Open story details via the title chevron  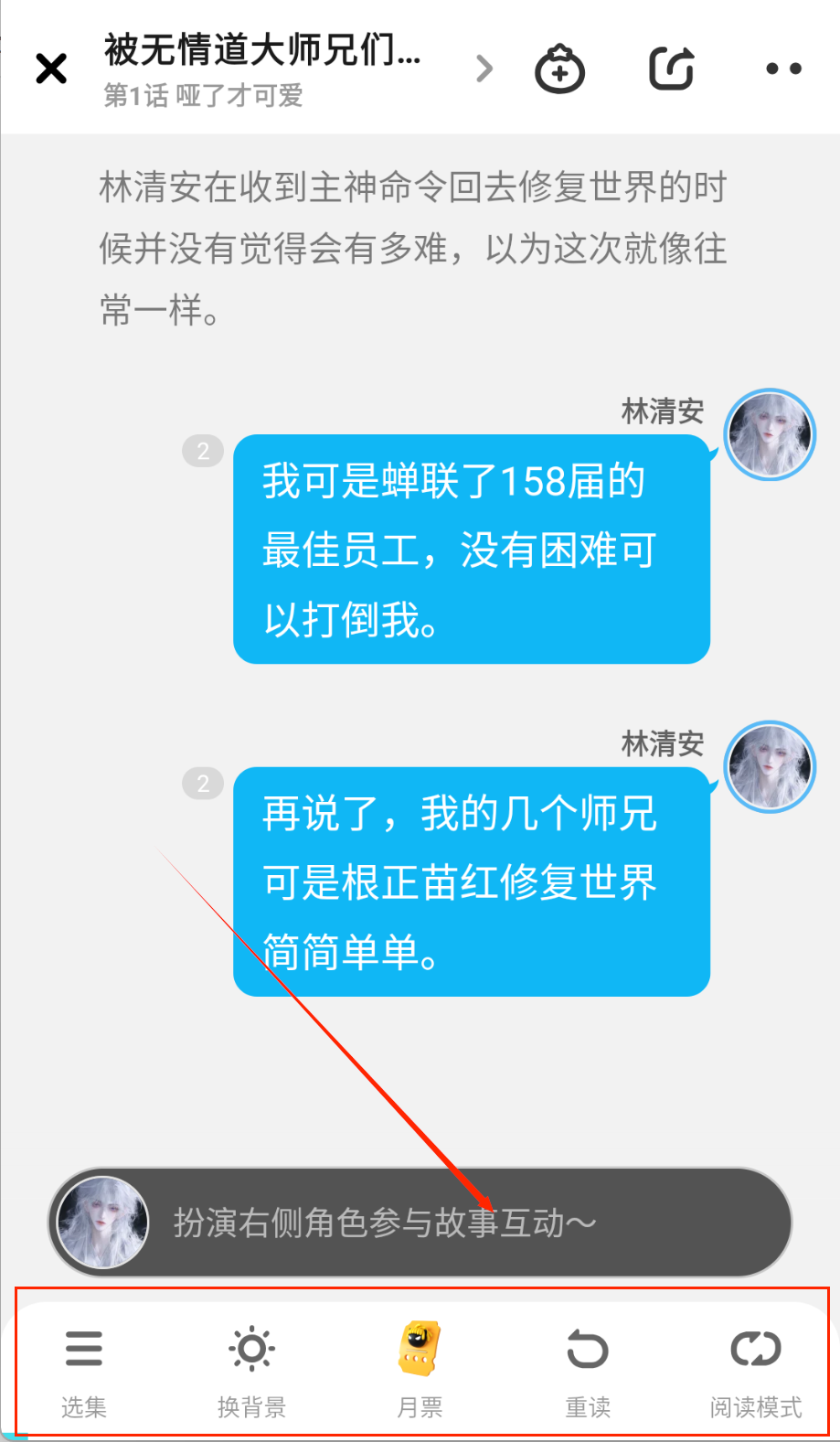(x=484, y=69)
